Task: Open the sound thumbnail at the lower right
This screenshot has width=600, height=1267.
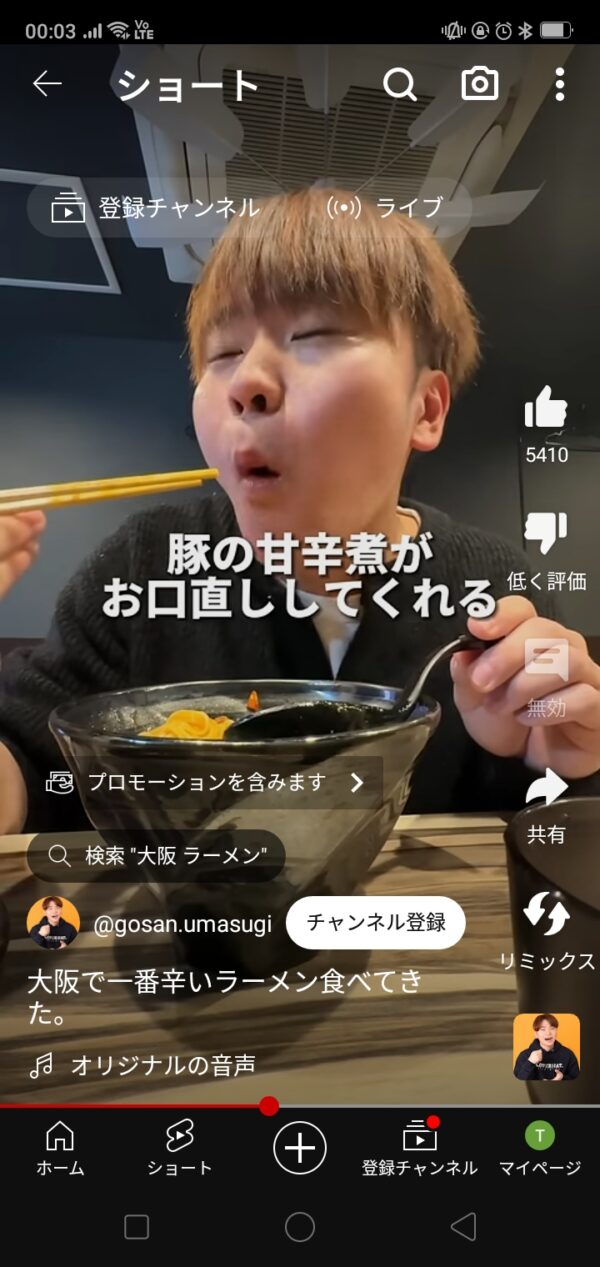Action: click(x=547, y=1047)
